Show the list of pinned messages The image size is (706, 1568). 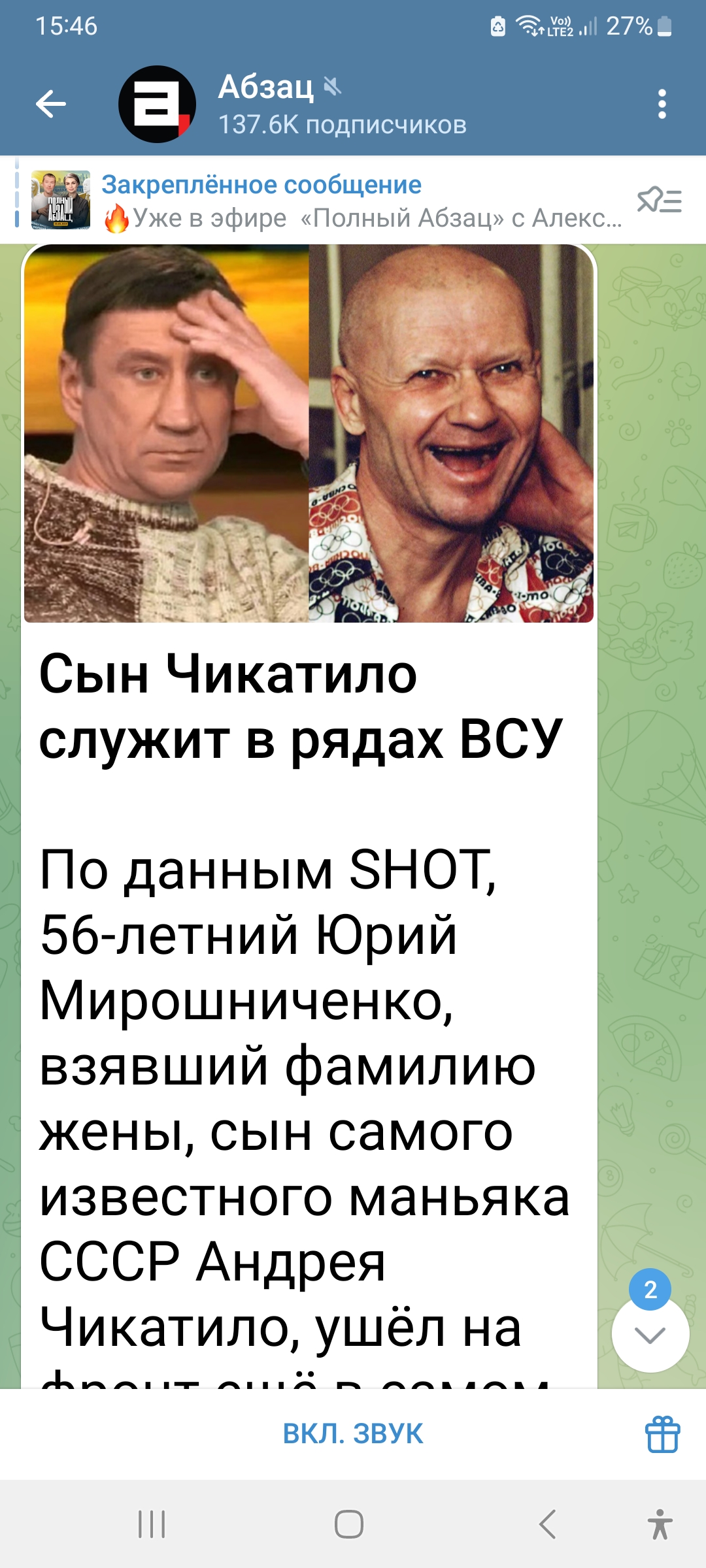click(659, 200)
